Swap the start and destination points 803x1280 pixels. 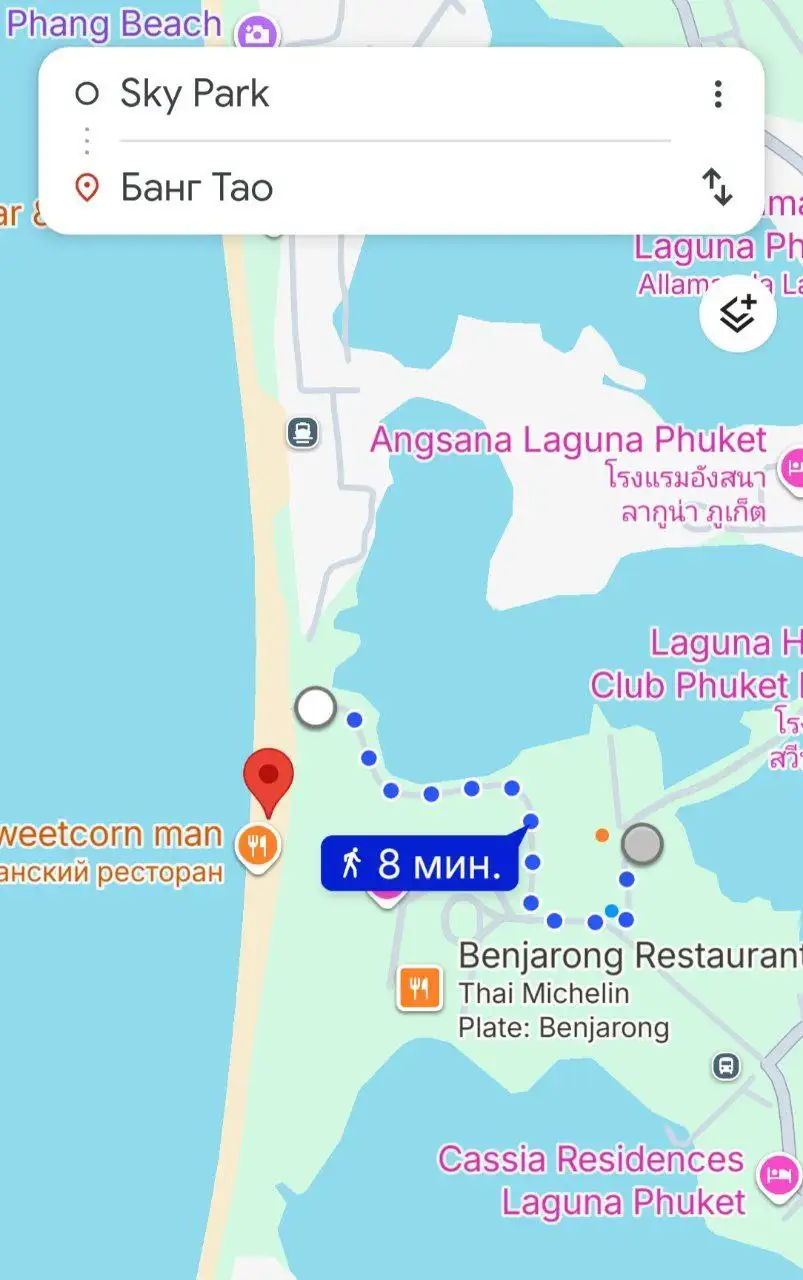(x=718, y=188)
